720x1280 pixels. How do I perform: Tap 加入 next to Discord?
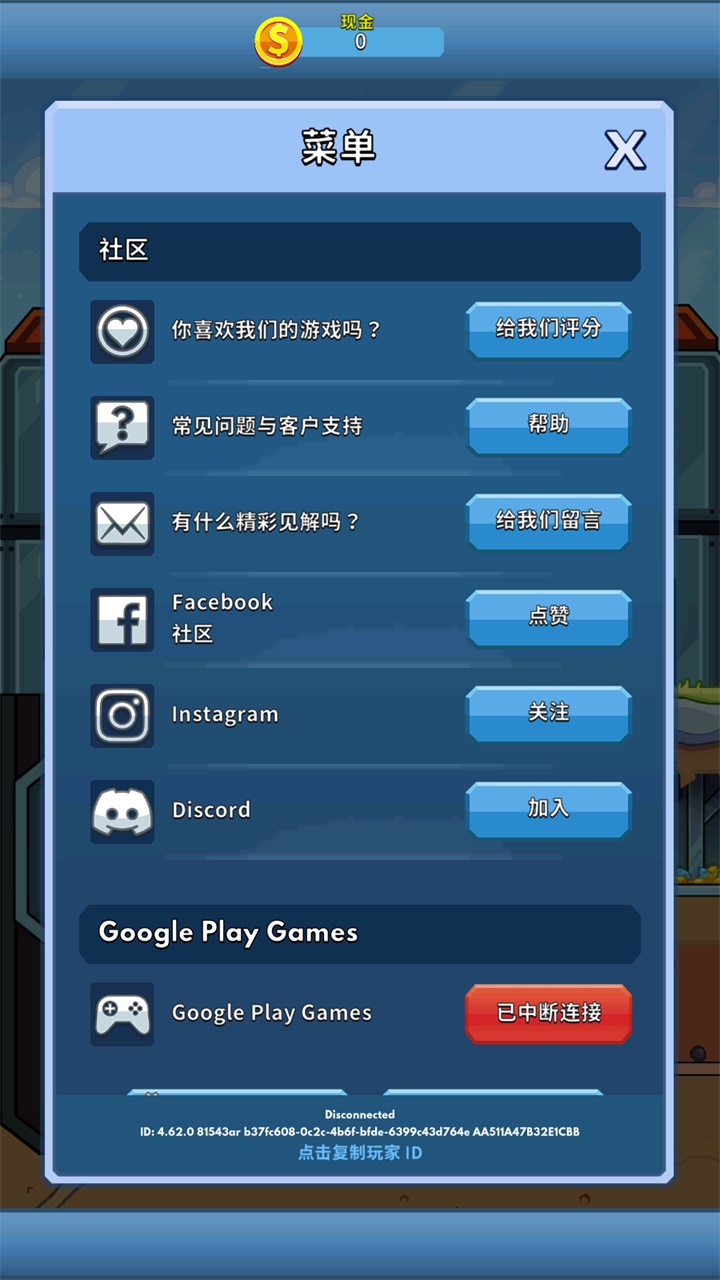pyautogui.click(x=548, y=809)
